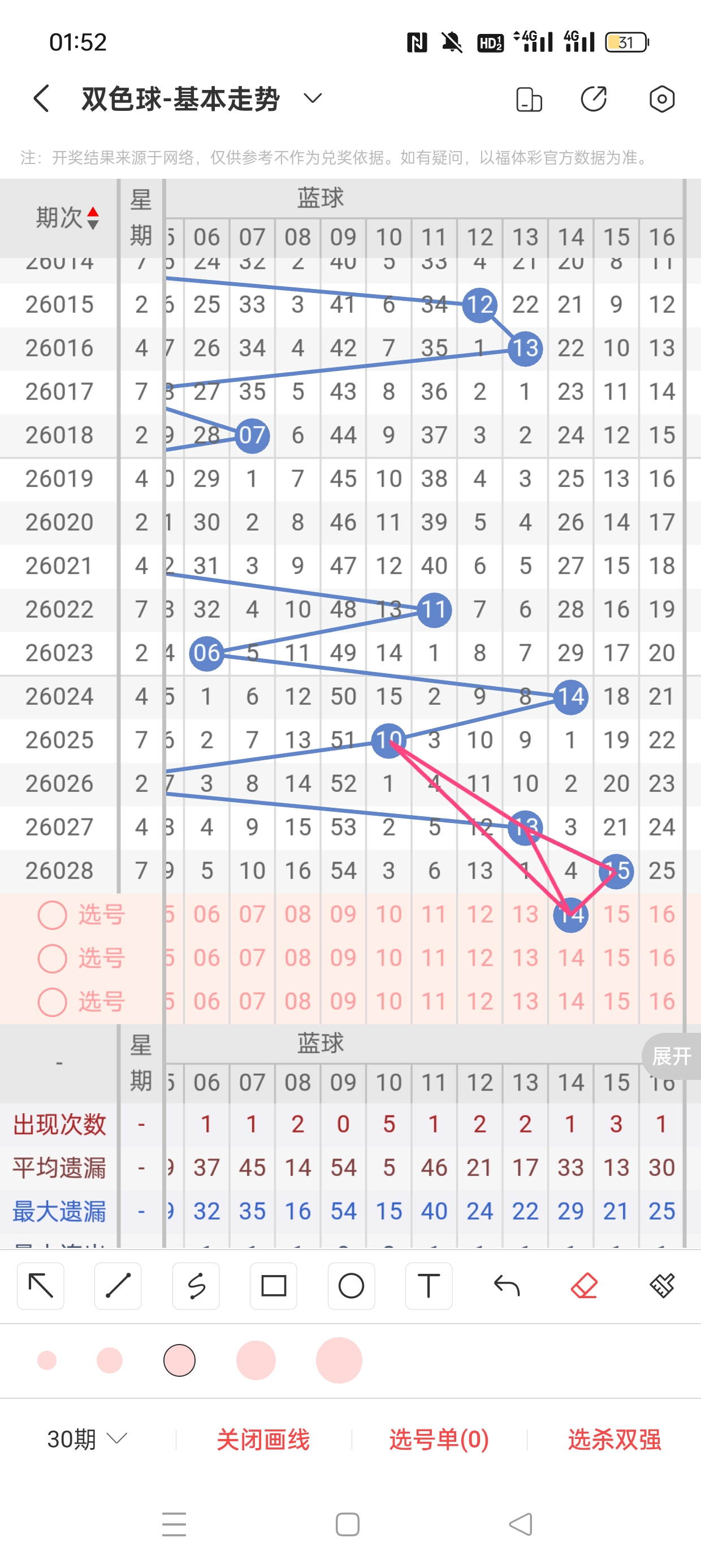Clear all drawings with the broom icon
The image size is (701, 1568).
point(661,1286)
